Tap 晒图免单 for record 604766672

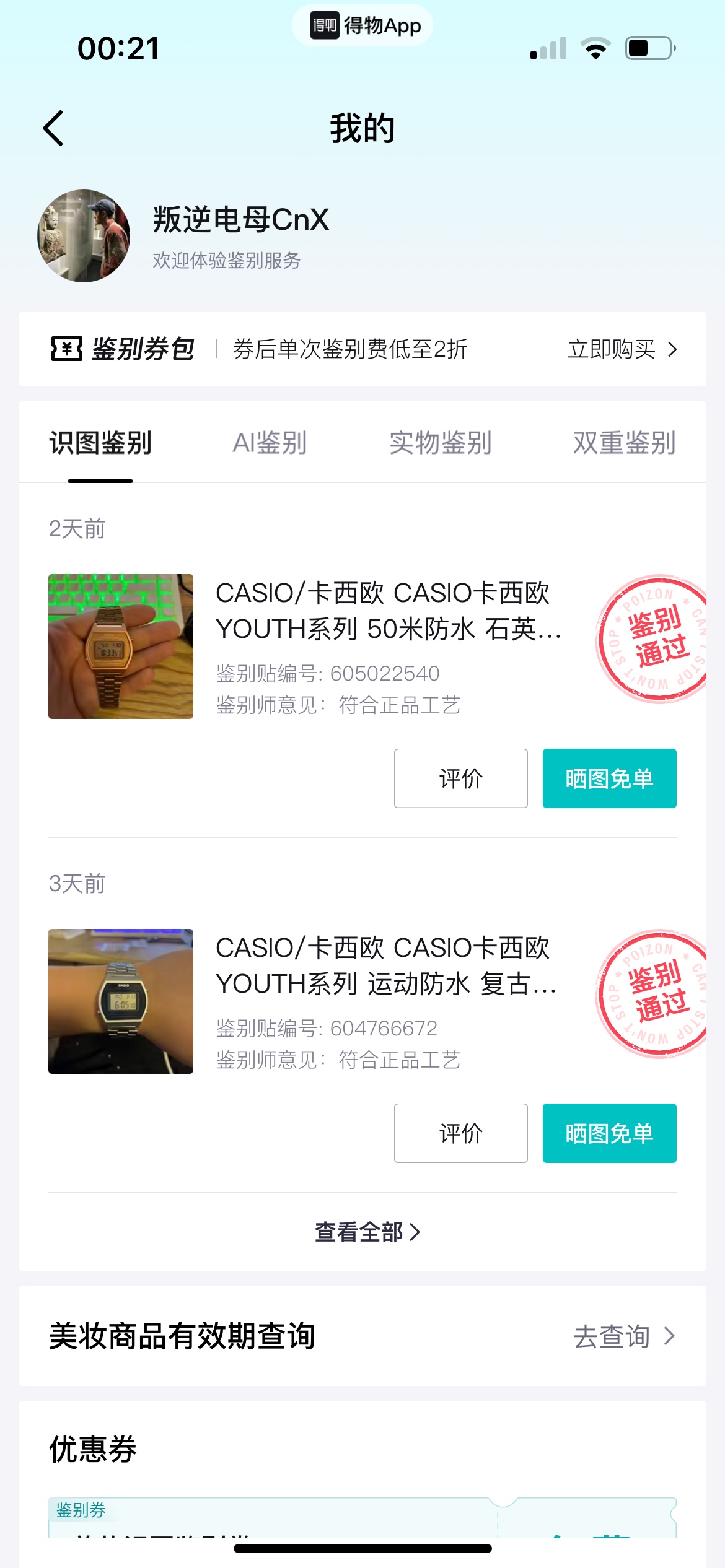pos(609,1133)
